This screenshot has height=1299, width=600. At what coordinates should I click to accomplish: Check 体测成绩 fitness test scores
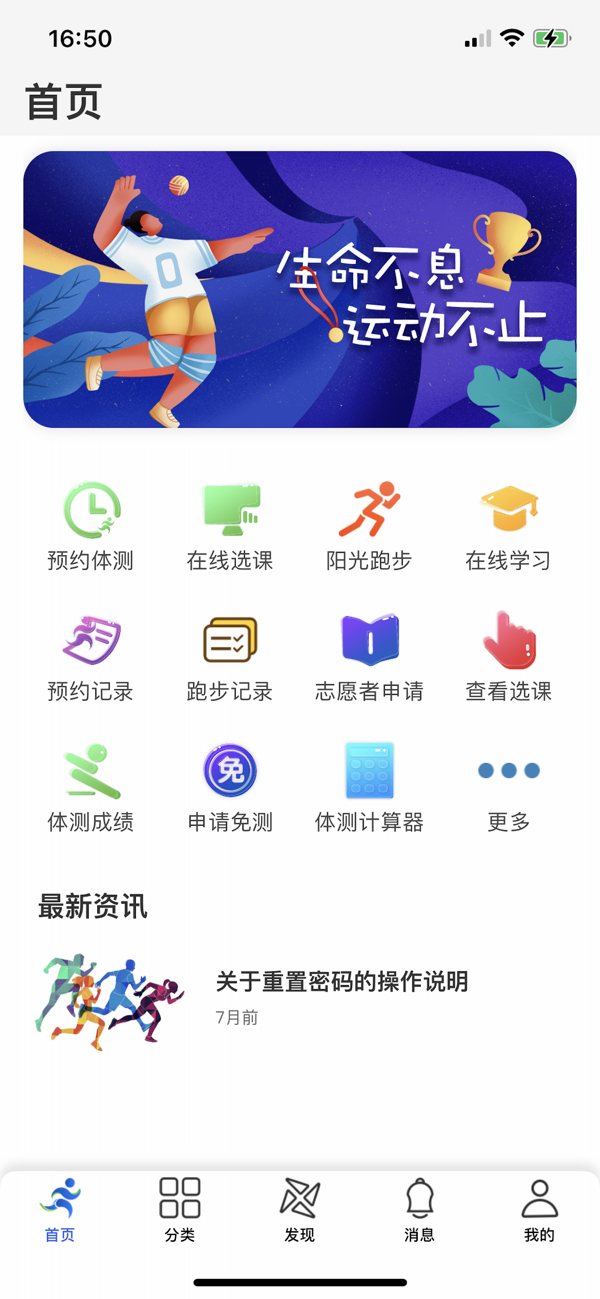point(90,787)
